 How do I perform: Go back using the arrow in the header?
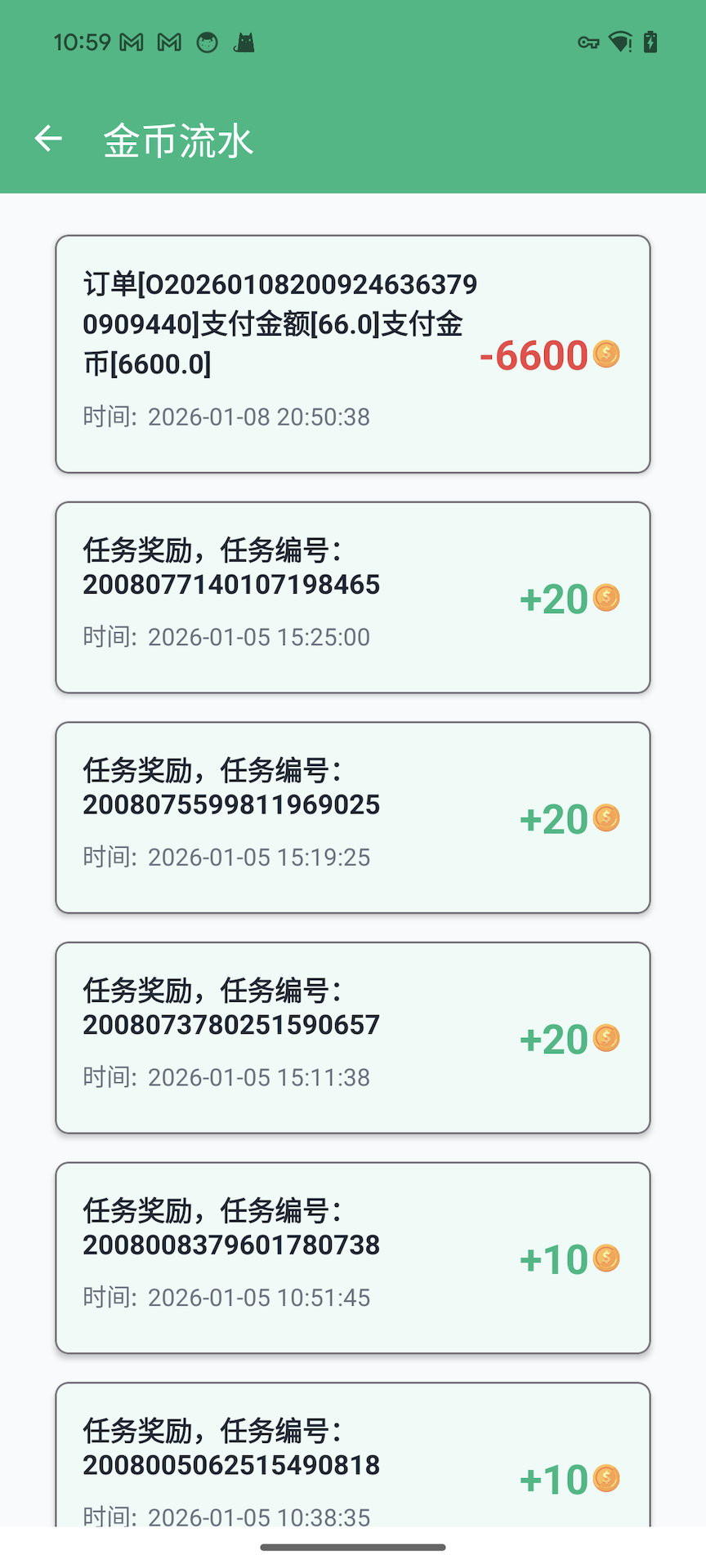click(47, 139)
